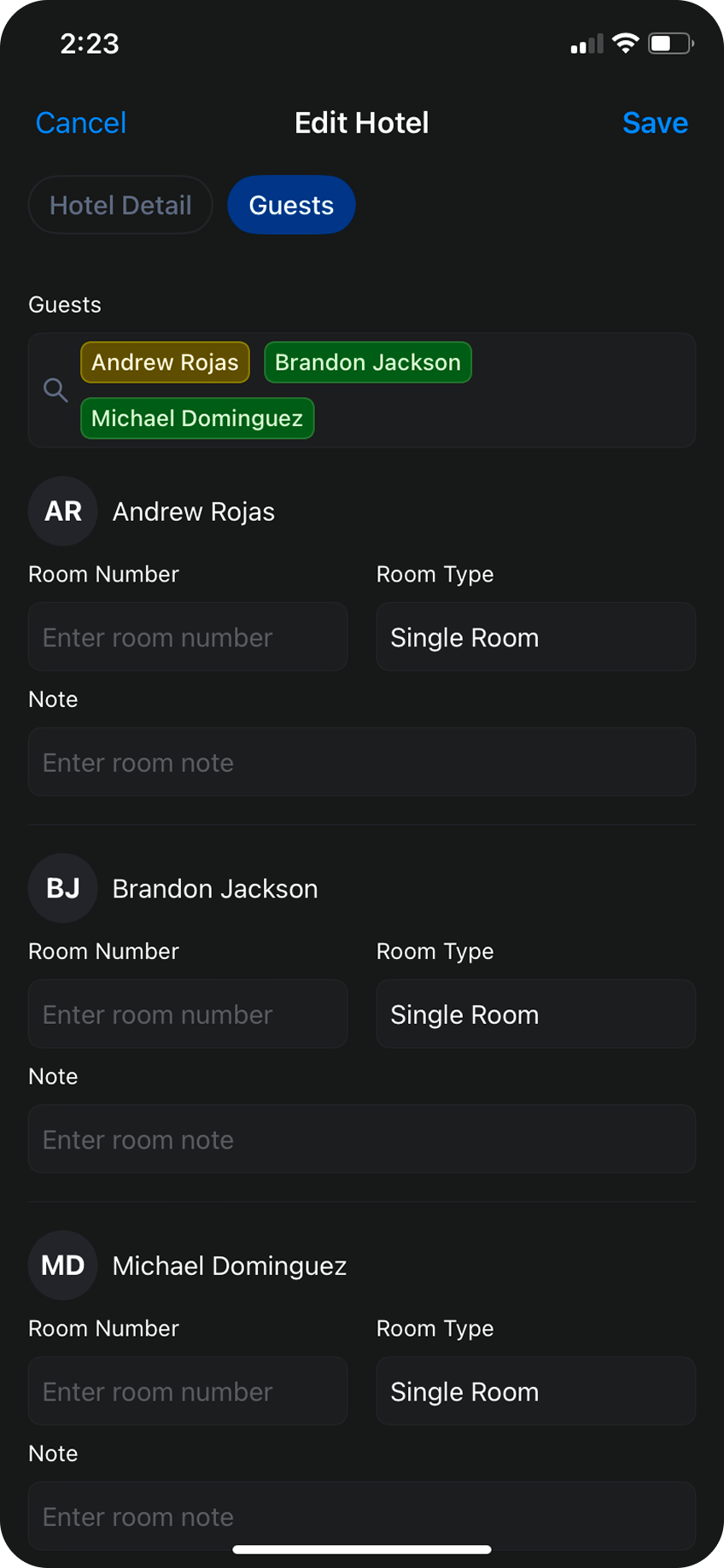This screenshot has width=724, height=1568.
Task: Enter room number for Brandon Jackson
Action: pos(188,1015)
